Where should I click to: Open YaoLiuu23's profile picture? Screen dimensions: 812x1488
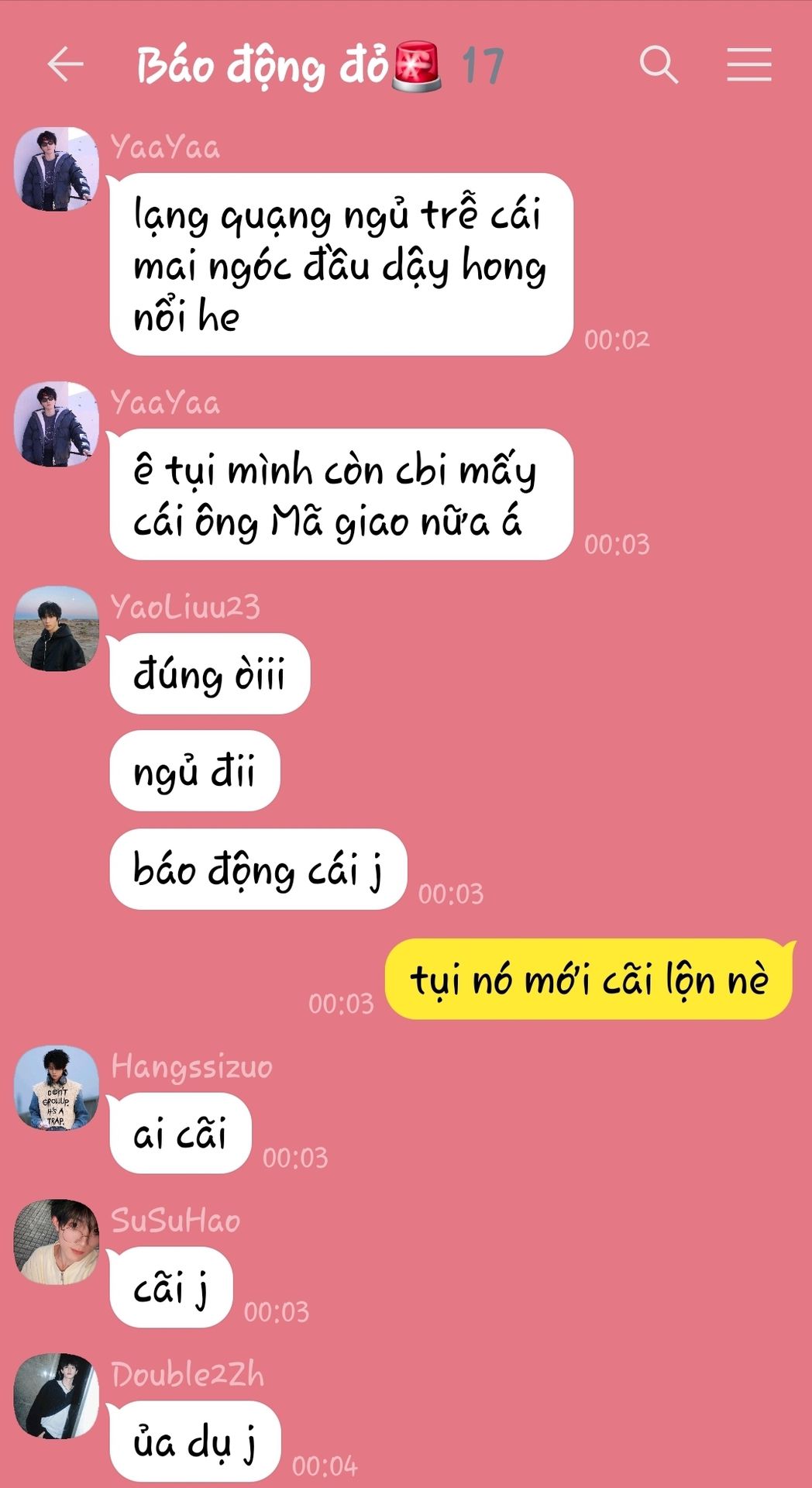point(57,629)
